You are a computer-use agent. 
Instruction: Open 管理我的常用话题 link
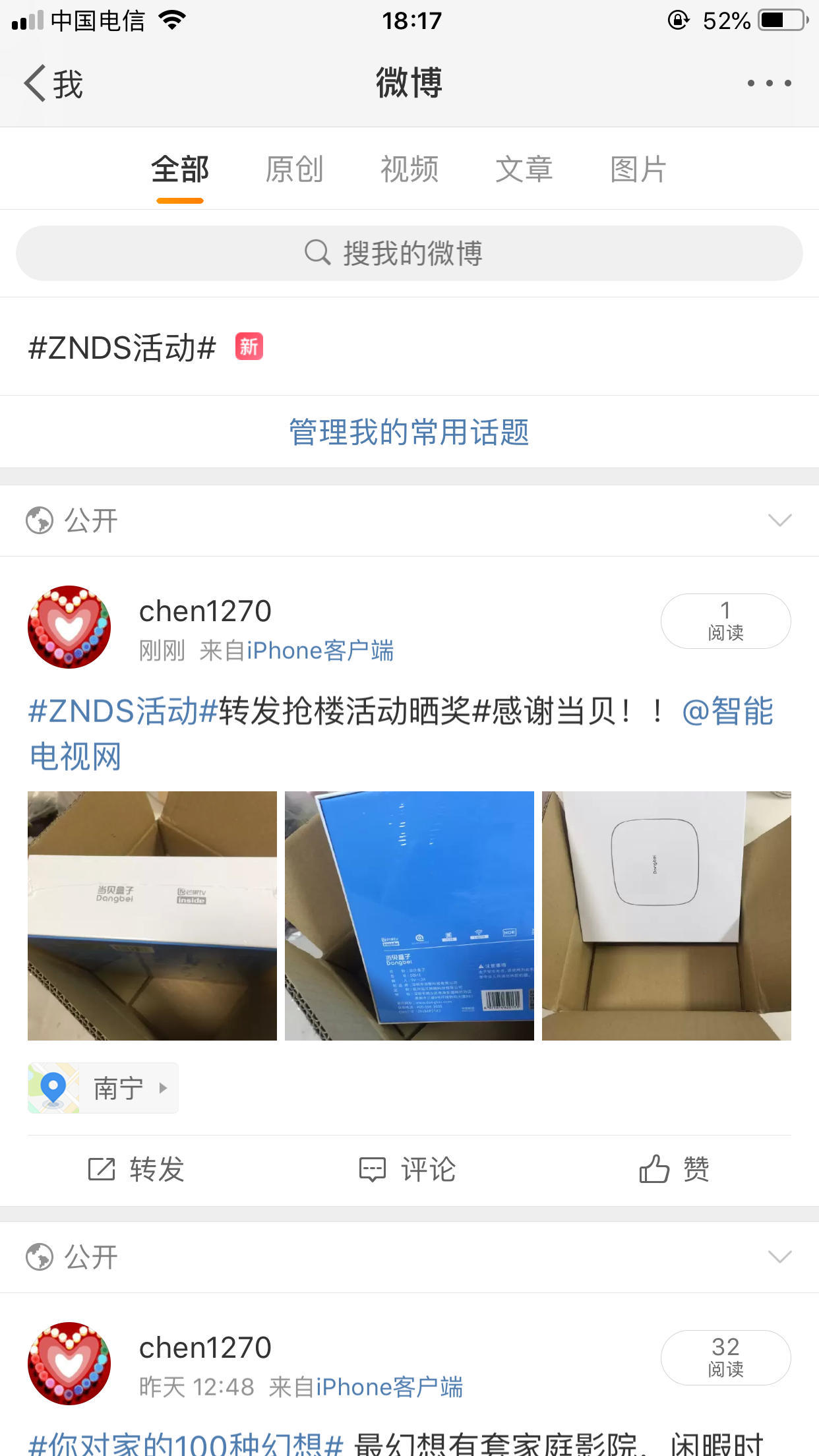[x=409, y=433]
